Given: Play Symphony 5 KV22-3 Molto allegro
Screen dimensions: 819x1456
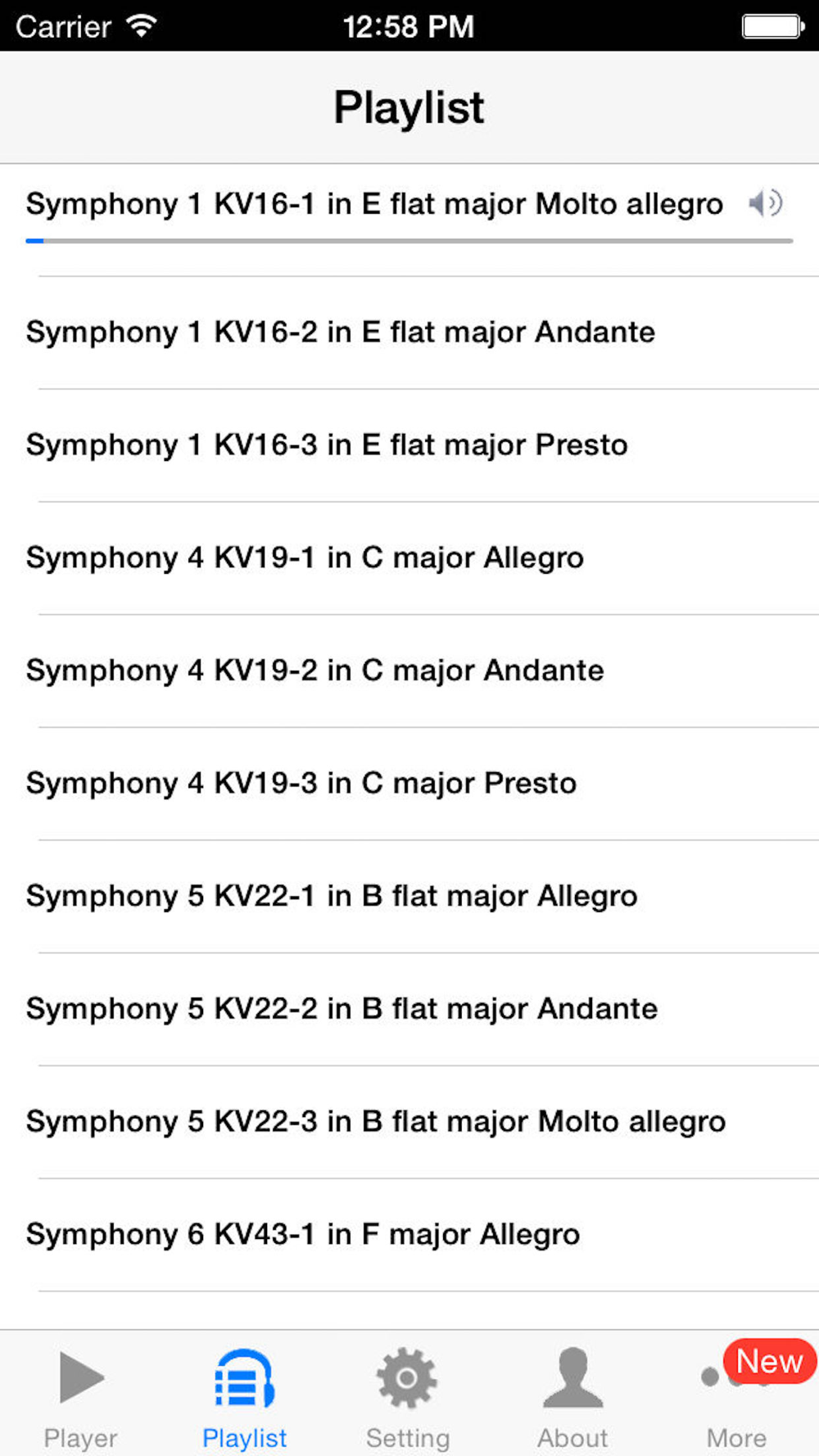Looking at the screenshot, I should pos(409,1122).
